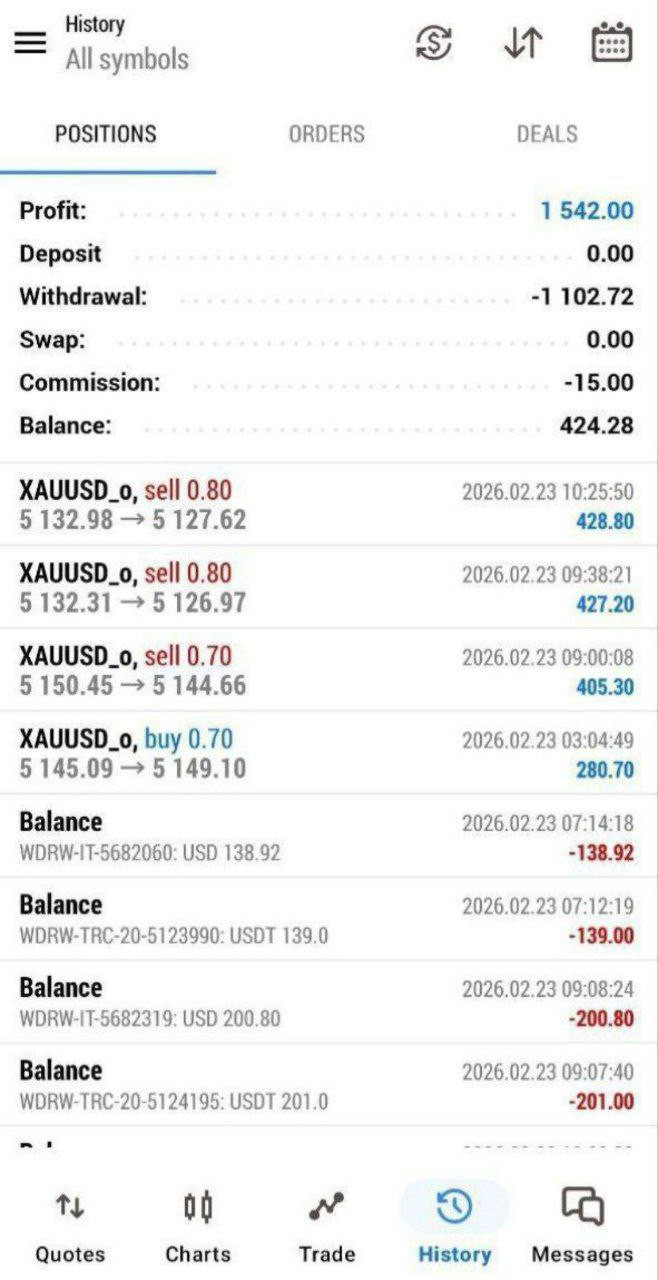Open the Trade section
Viewport: 658px width, 1280px height.
327,1226
